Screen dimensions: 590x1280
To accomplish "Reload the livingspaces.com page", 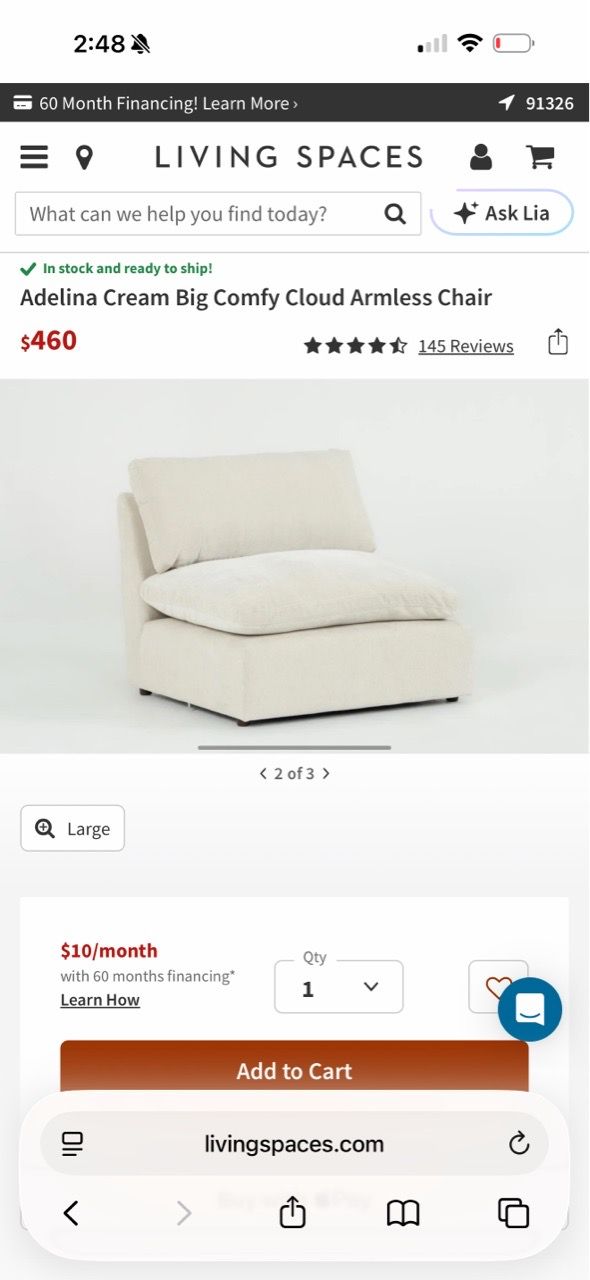I will tap(518, 1144).
